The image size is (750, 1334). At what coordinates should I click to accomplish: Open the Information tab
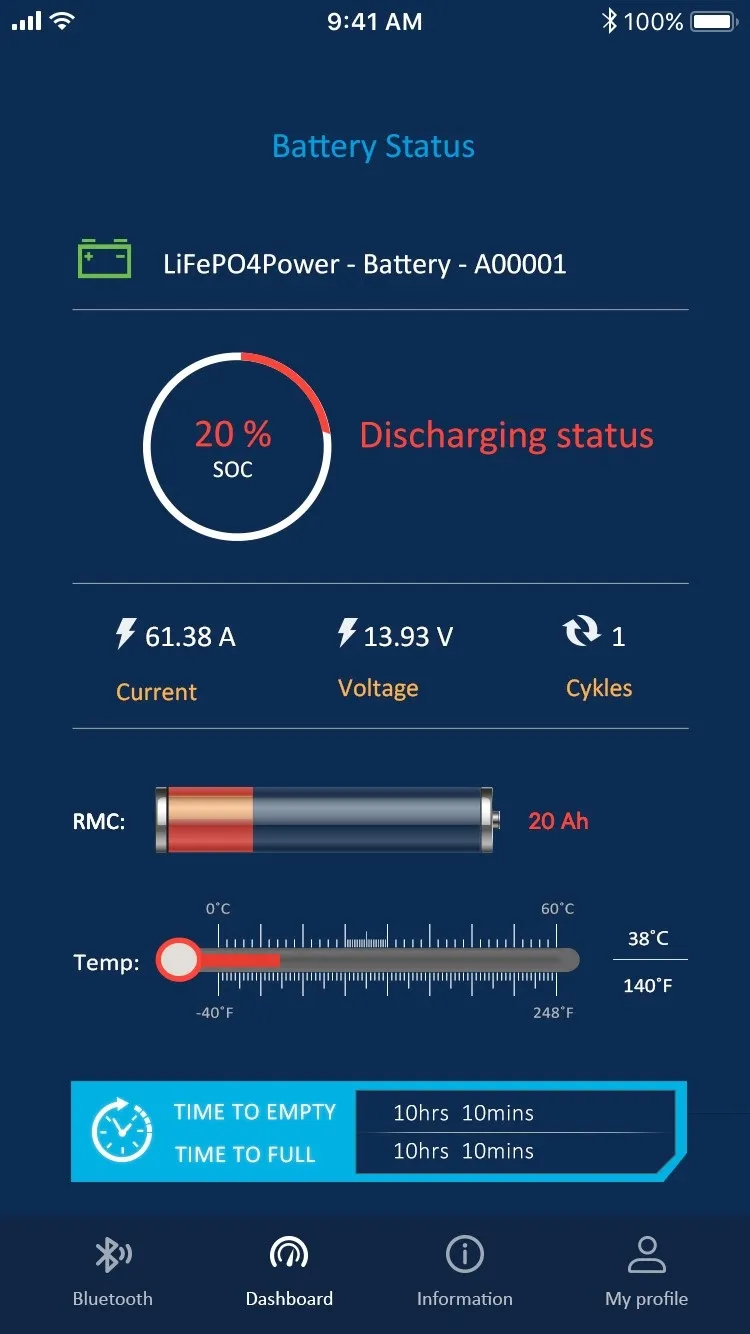[x=464, y=1270]
